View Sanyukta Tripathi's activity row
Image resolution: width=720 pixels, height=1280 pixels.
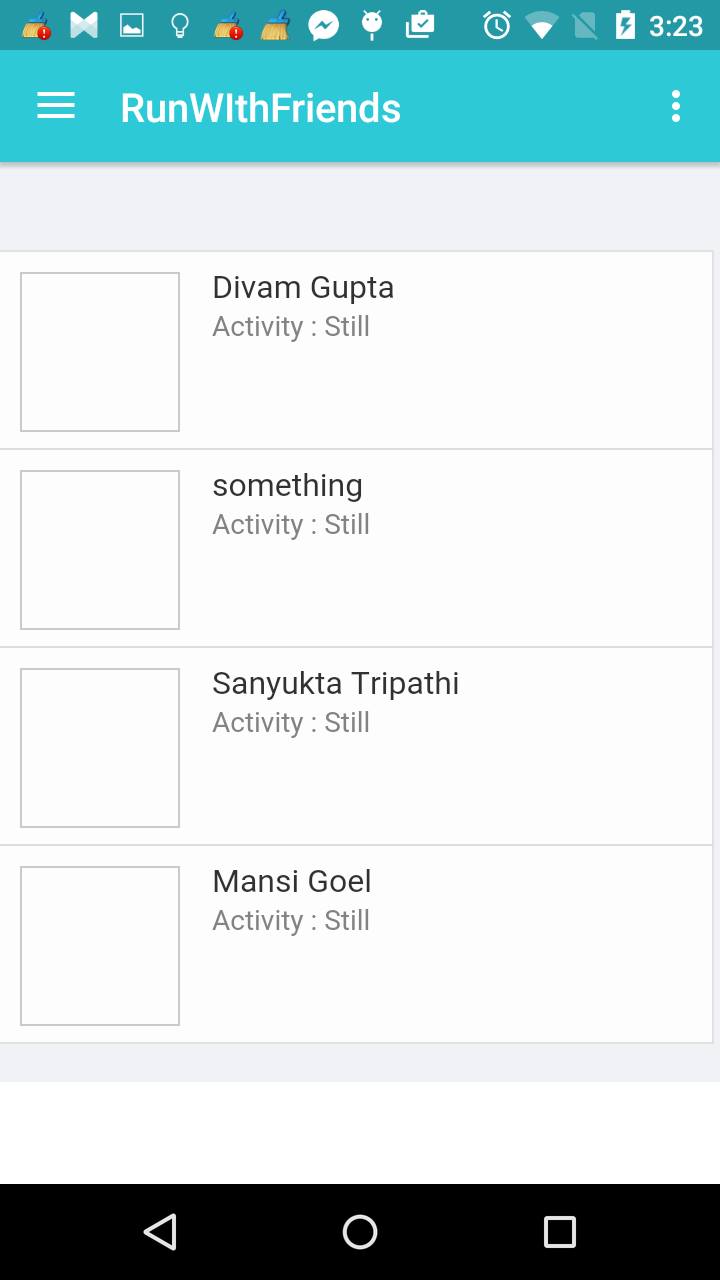[355, 746]
